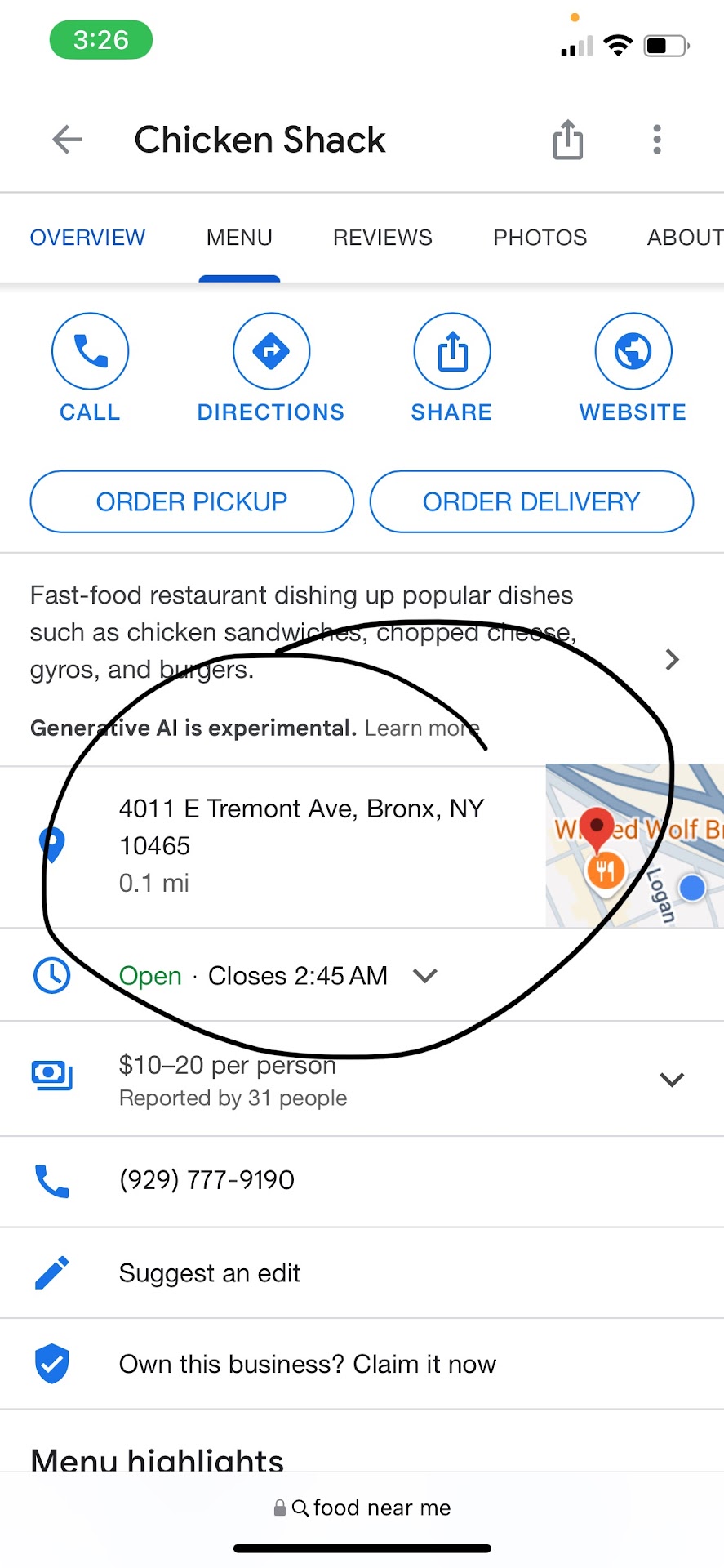Expand the $10–20 per person details

[x=671, y=1080]
